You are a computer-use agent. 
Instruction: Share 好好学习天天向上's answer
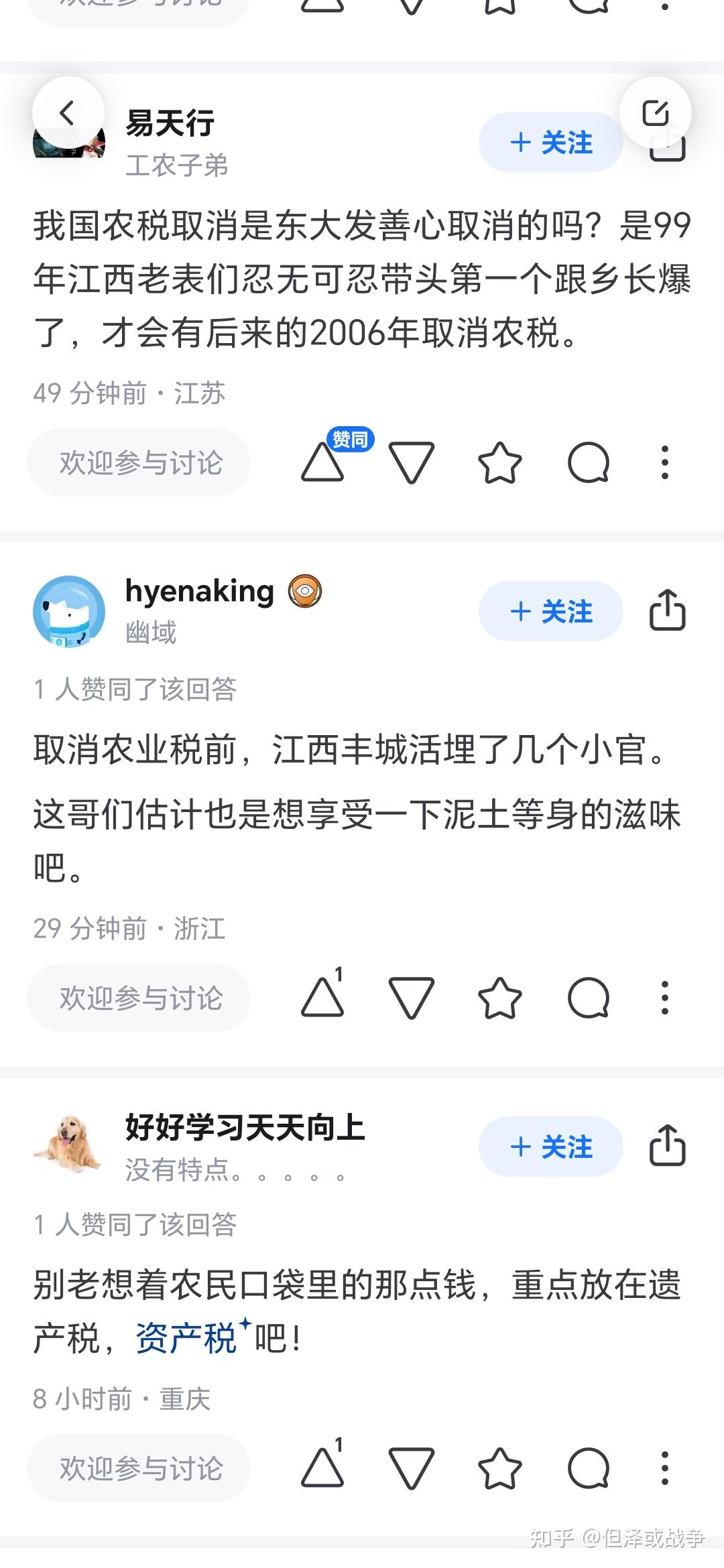click(x=667, y=1145)
